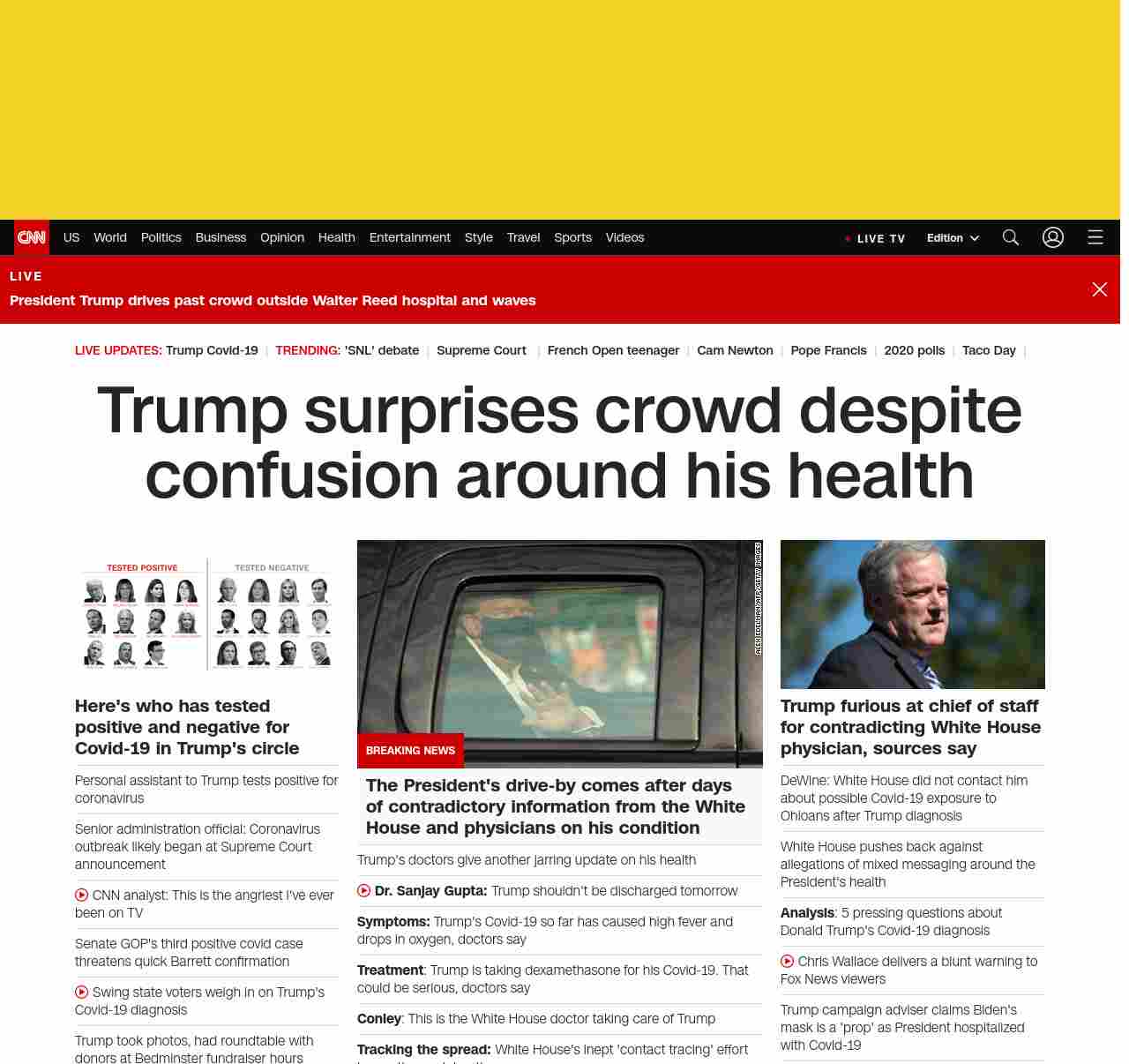Open the chief of staff photo story
This screenshot has height=1064, width=1129.
(x=912, y=614)
